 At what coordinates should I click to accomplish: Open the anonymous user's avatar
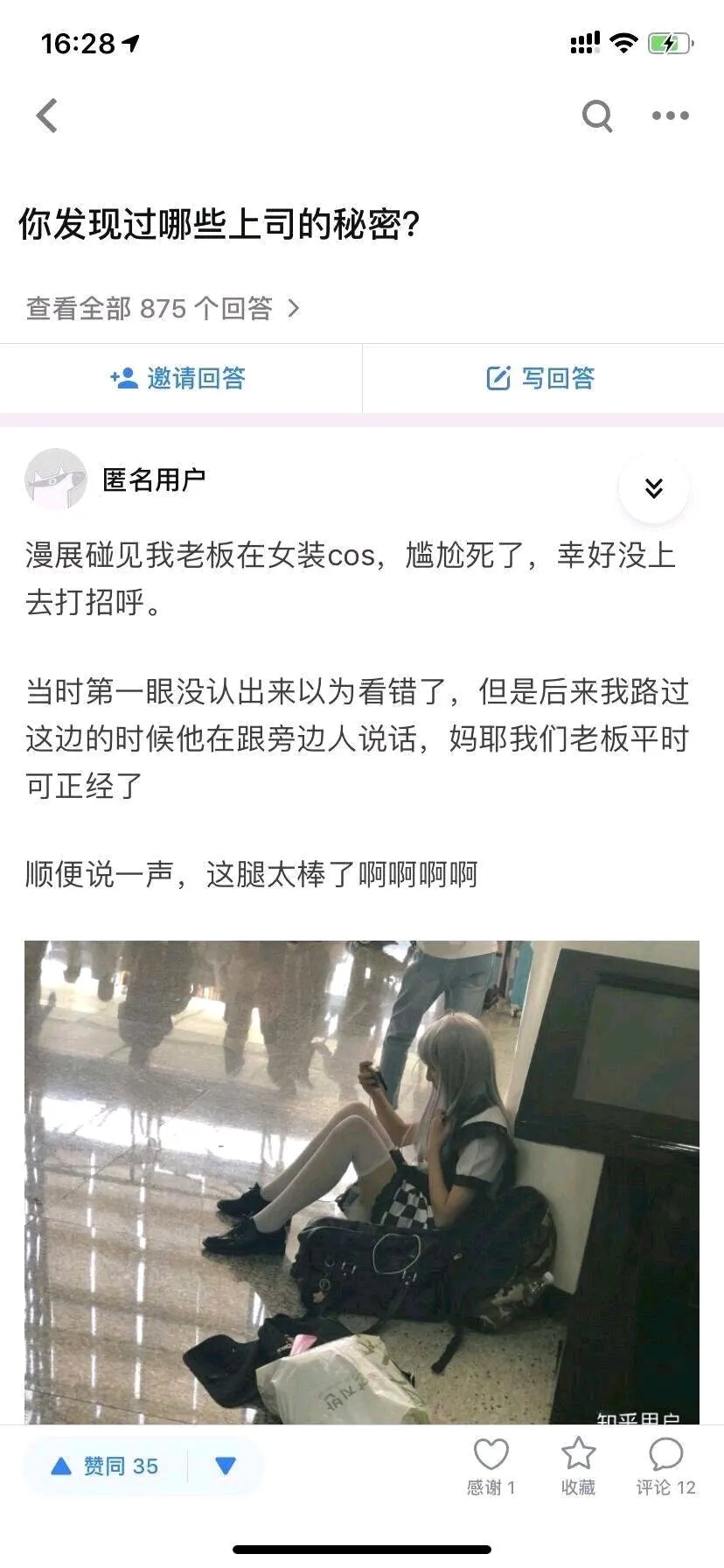(55, 479)
